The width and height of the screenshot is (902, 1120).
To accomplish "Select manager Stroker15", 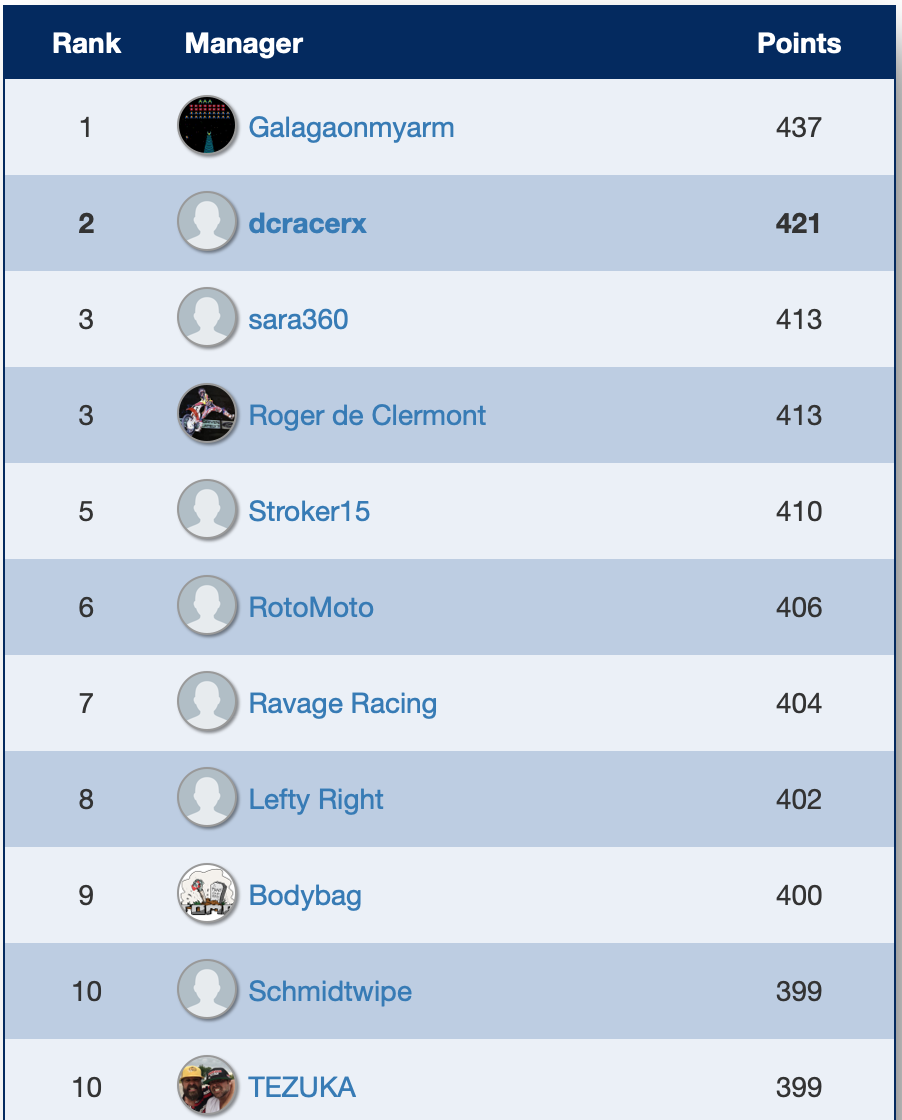I will click(x=309, y=512).
